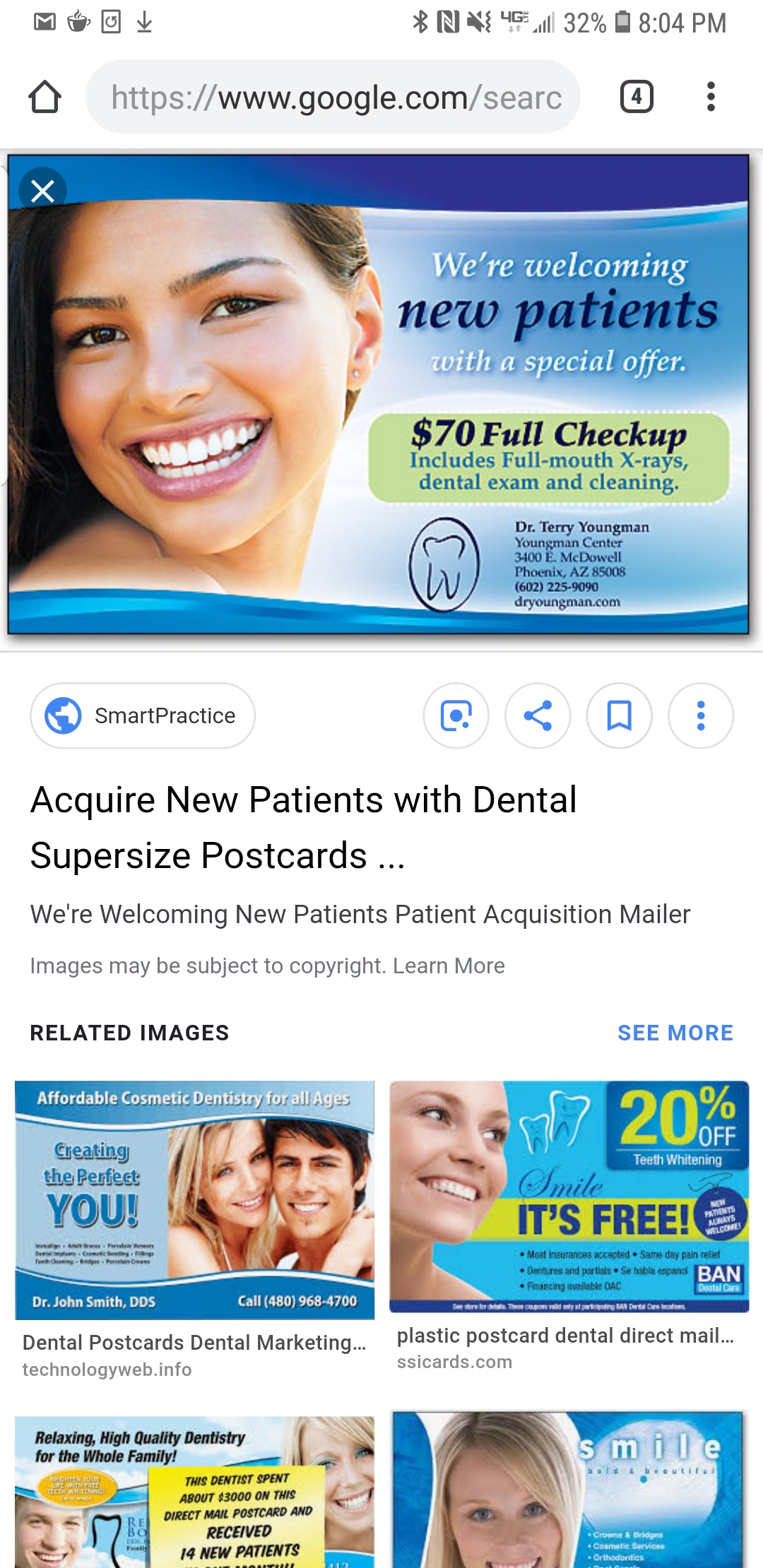This screenshot has height=1568, width=763.
Task: See more related images
Action: point(675,1033)
